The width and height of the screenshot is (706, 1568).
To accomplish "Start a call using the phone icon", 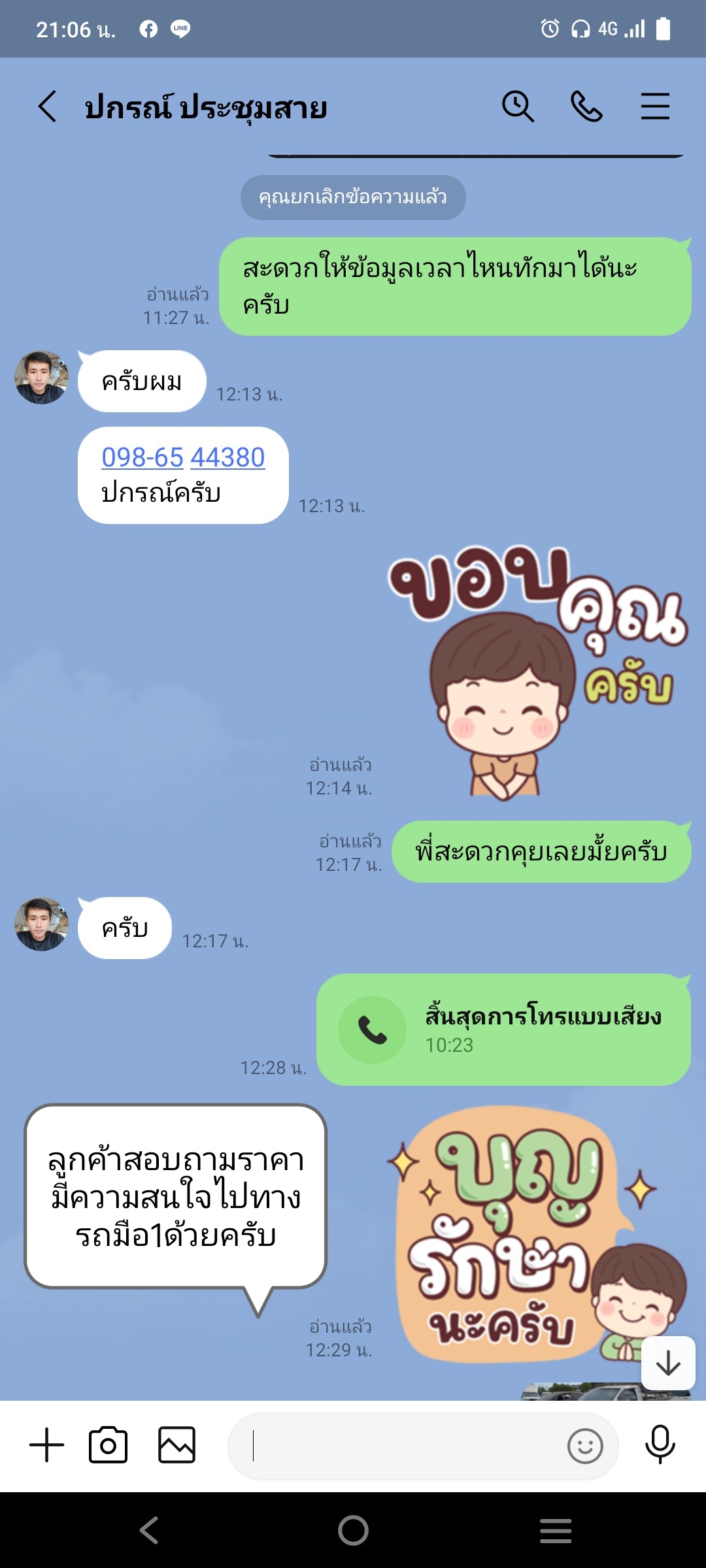I will [586, 106].
